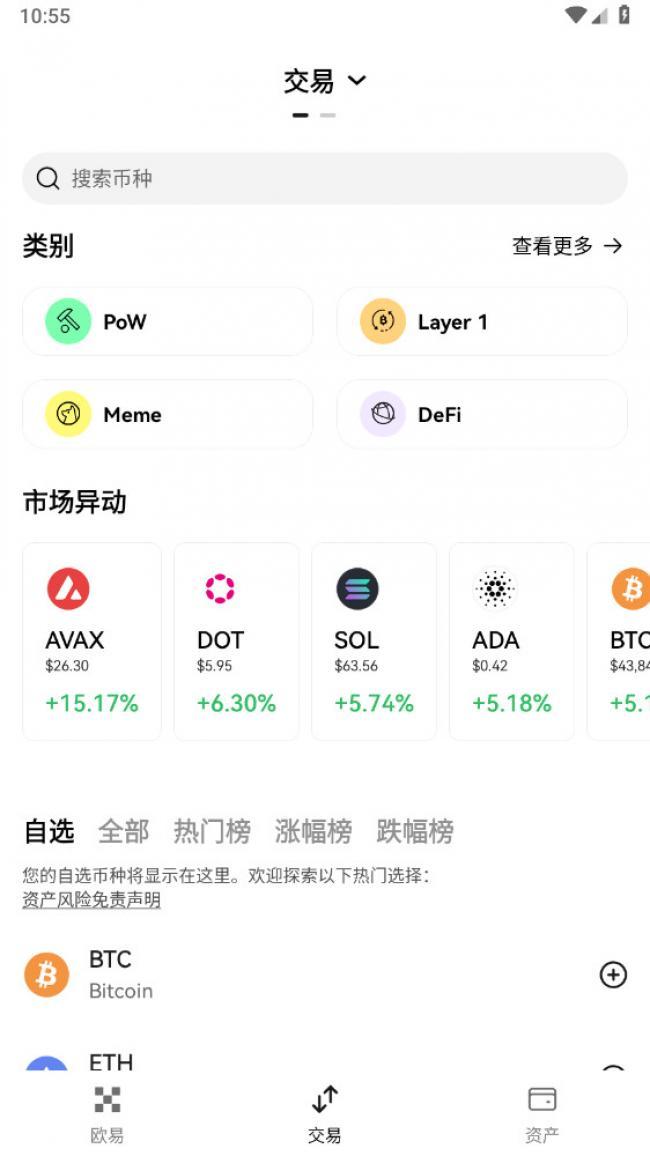Tap the 搜索币种 search field
The height and width of the screenshot is (1156, 650).
[325, 178]
